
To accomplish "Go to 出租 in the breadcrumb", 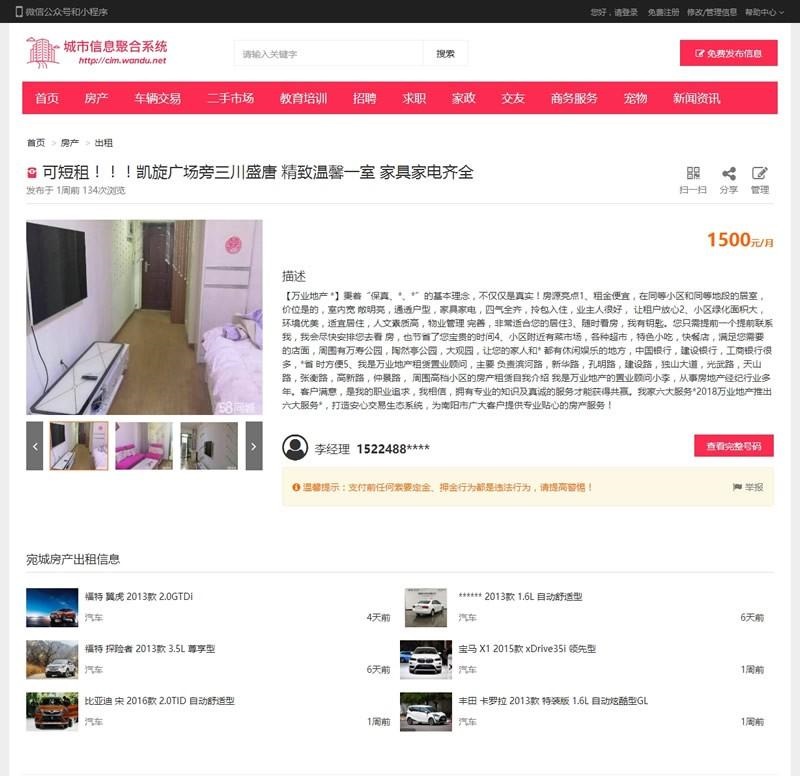I will click(103, 143).
